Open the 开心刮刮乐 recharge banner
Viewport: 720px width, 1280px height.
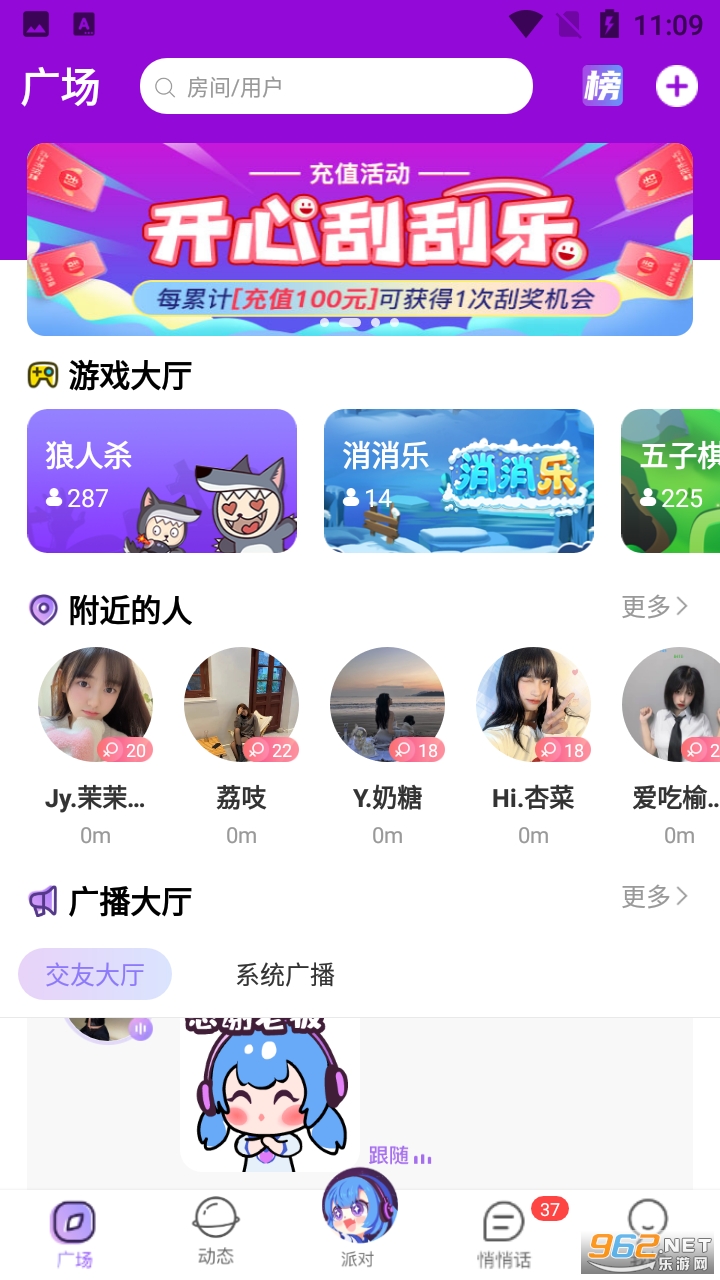tap(360, 239)
